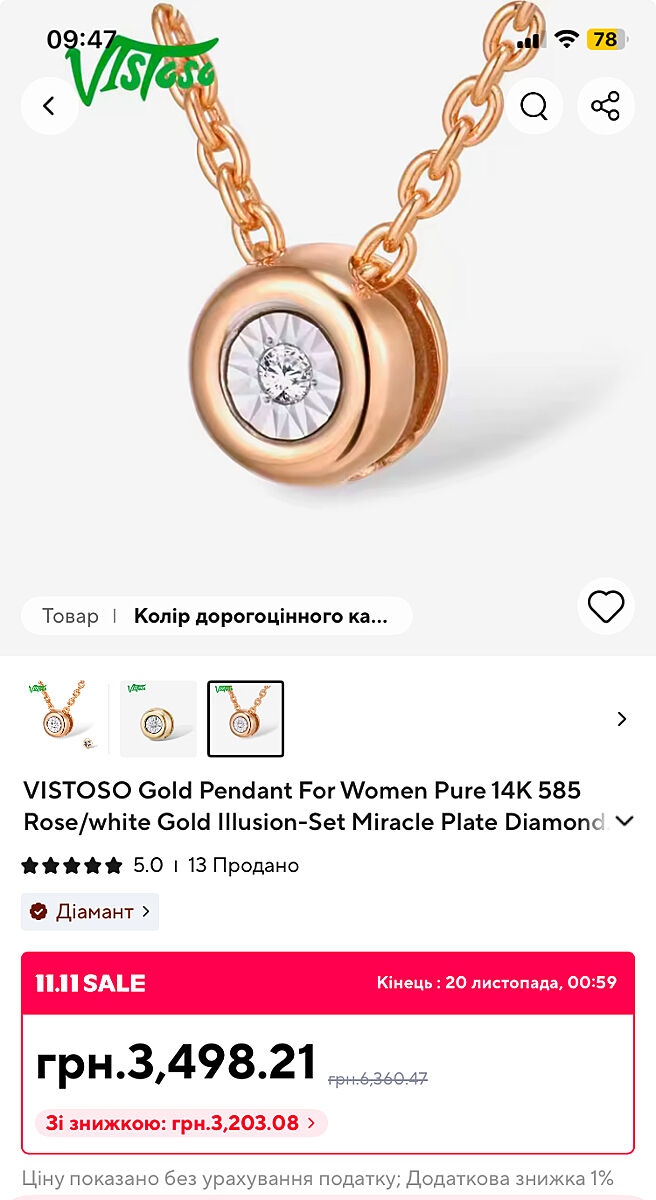656x1200 pixels.
Task: Add the pendant to wishlist
Action: pyautogui.click(x=605, y=606)
